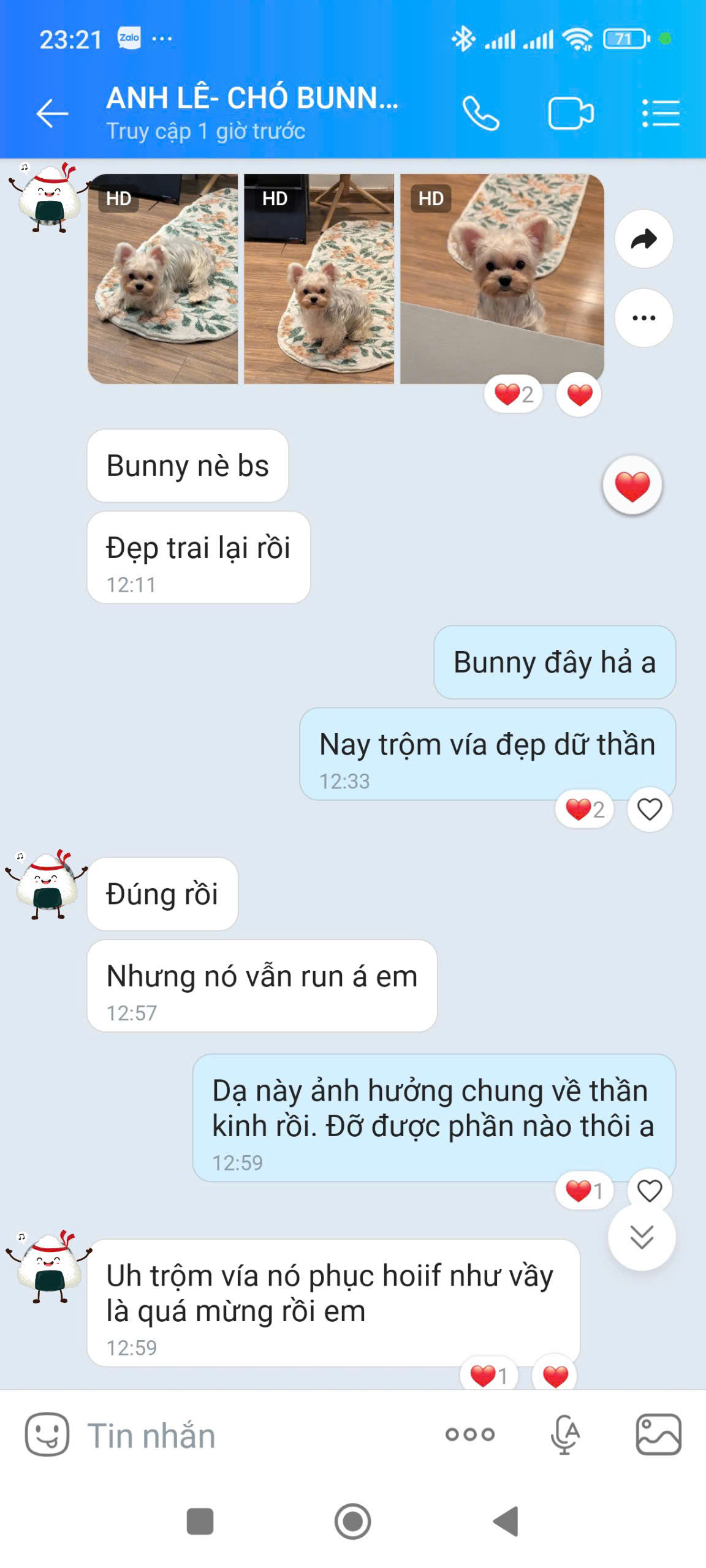The image size is (706, 1568).
Task: Open more options for the photos
Action: pos(643,317)
